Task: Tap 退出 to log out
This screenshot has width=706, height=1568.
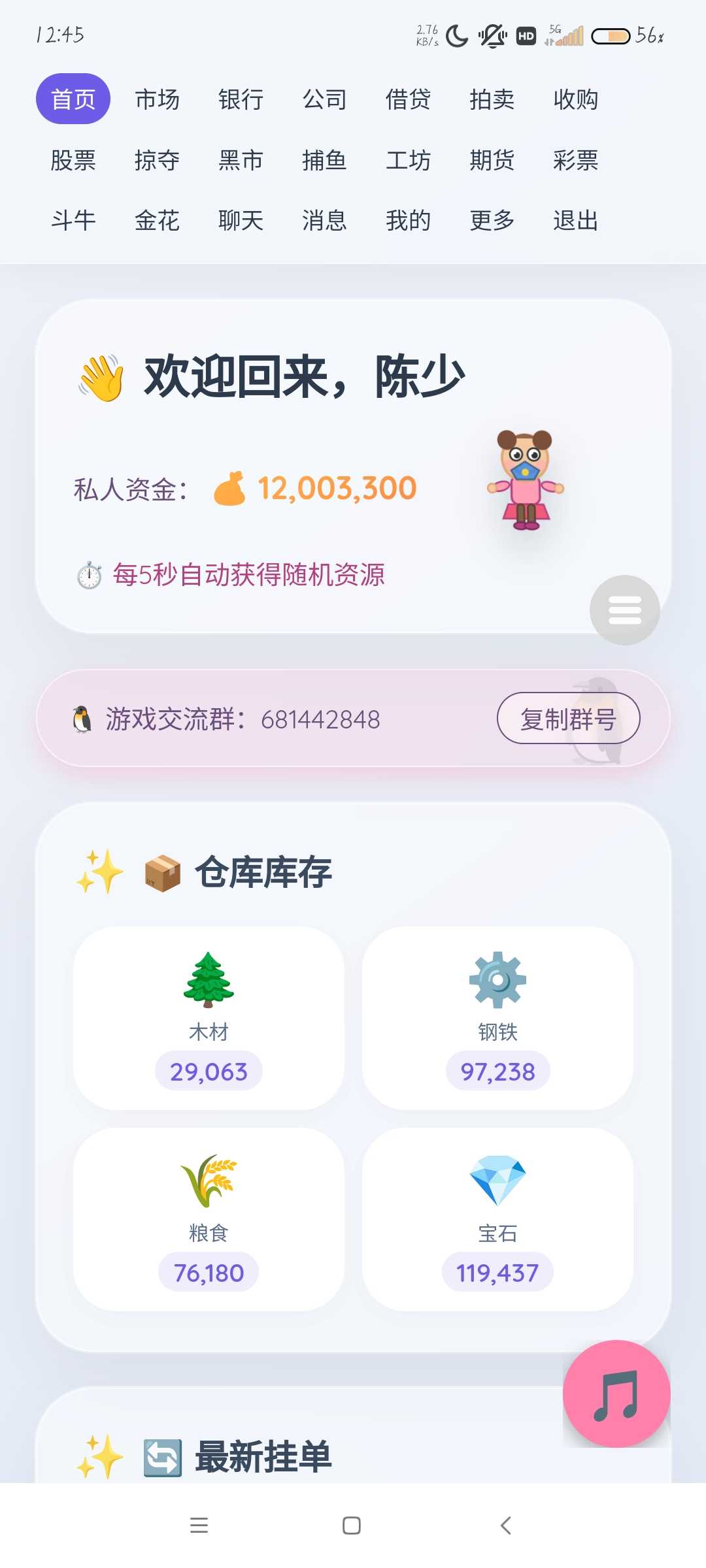Action: [x=575, y=221]
